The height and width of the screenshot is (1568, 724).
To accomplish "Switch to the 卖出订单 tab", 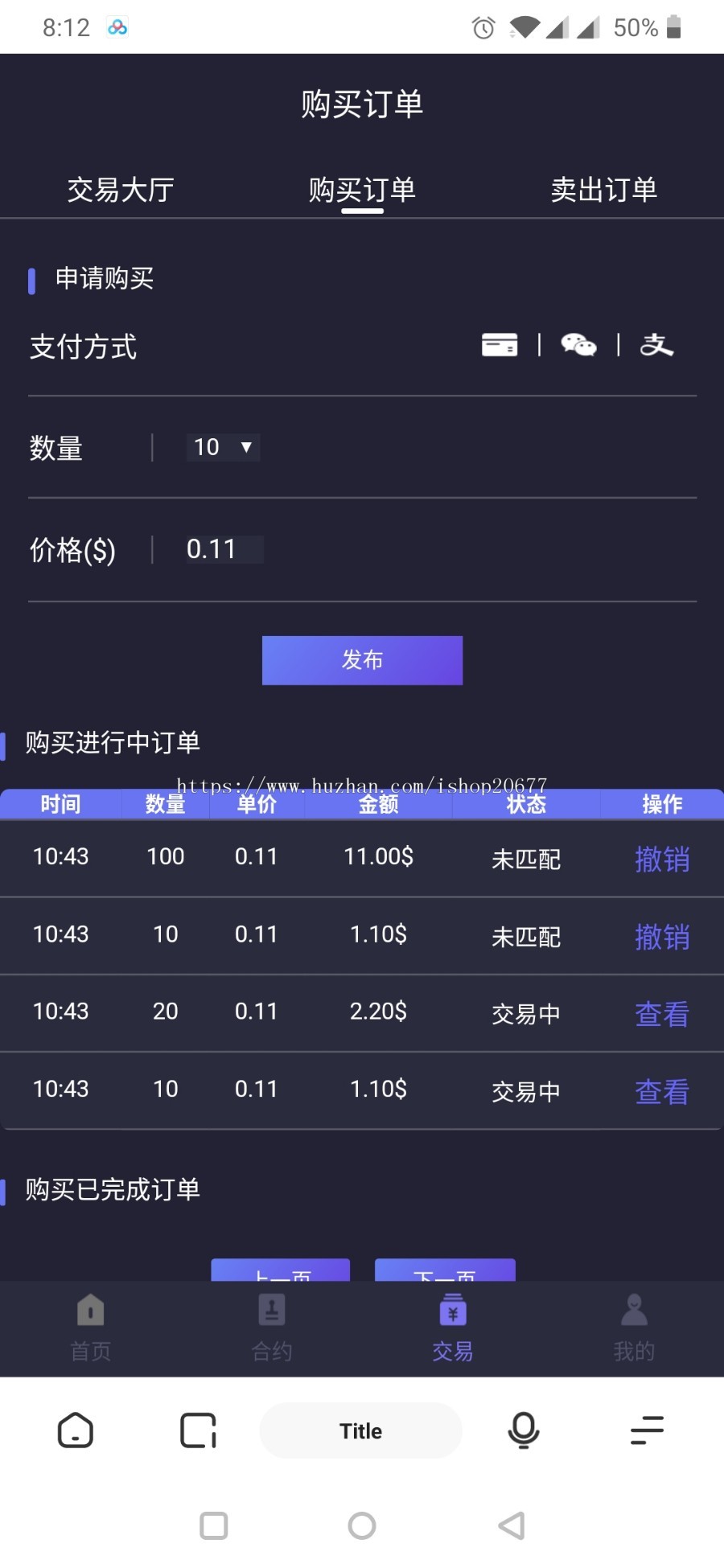I will point(603,191).
